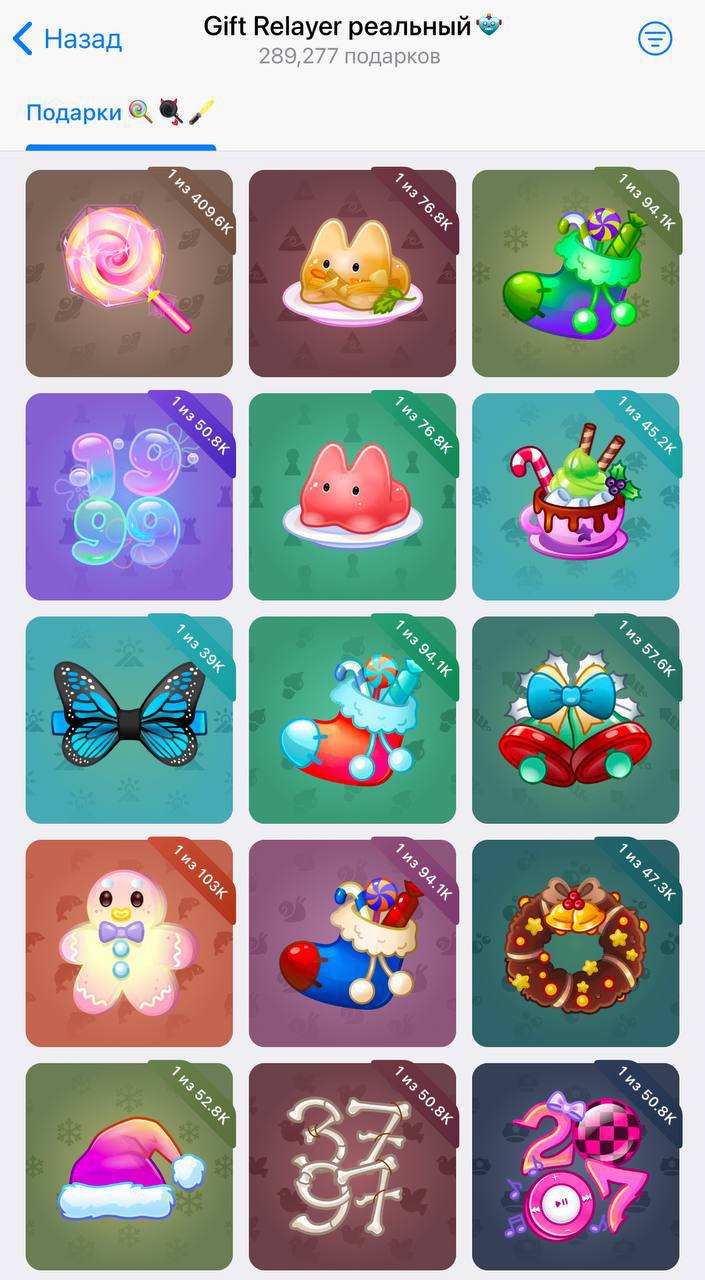Open the candy cane dessert cup gift
705x1280 pixels.
pos(575,496)
